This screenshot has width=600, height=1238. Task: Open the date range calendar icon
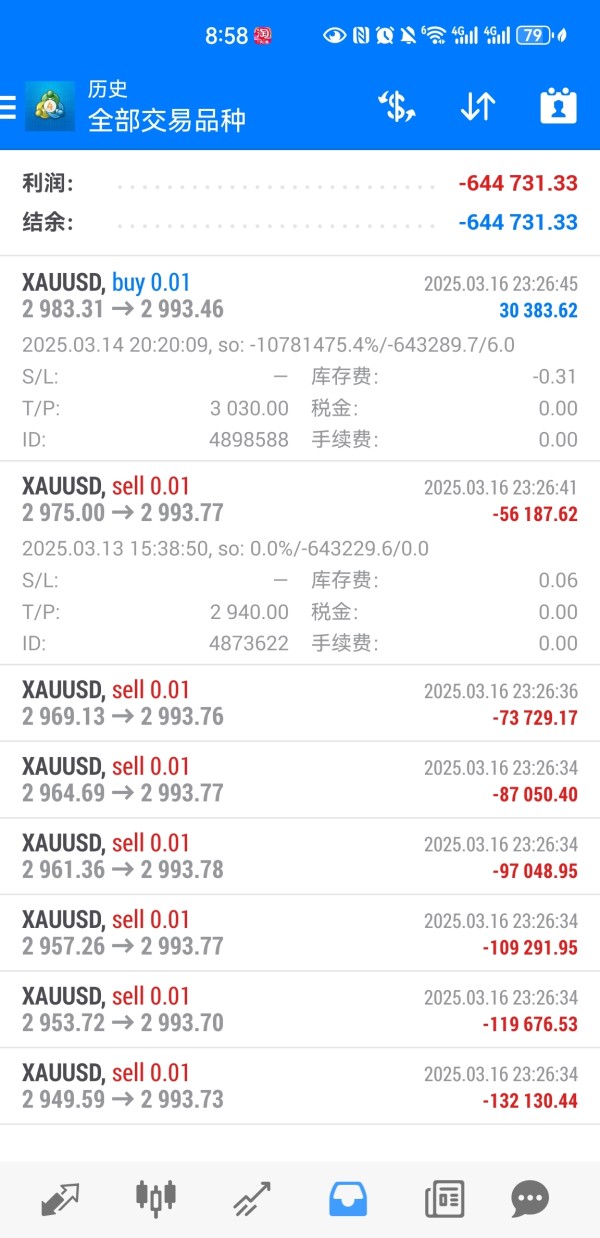[558, 106]
